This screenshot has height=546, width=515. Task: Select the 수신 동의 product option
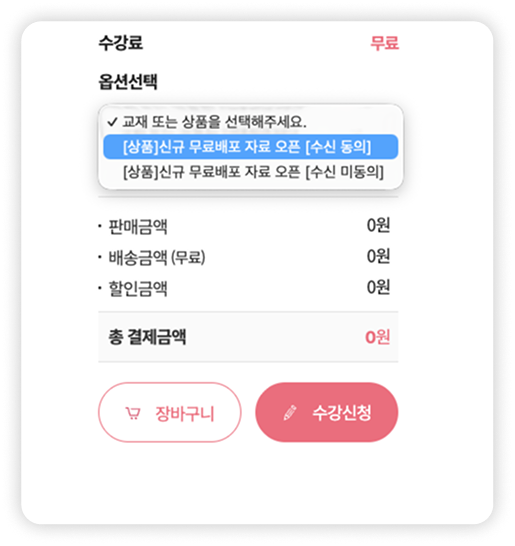point(250,147)
